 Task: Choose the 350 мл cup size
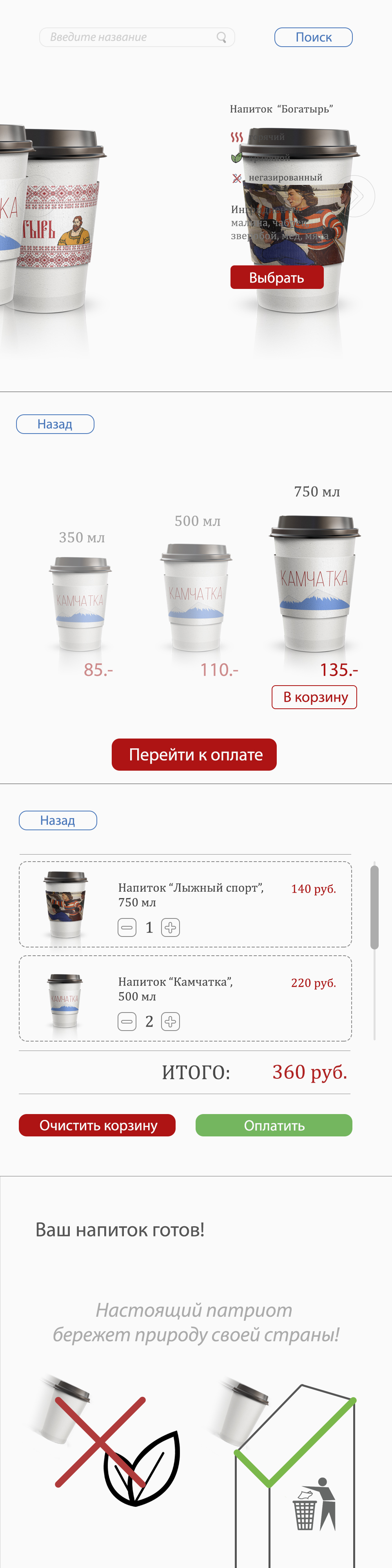coord(80,603)
